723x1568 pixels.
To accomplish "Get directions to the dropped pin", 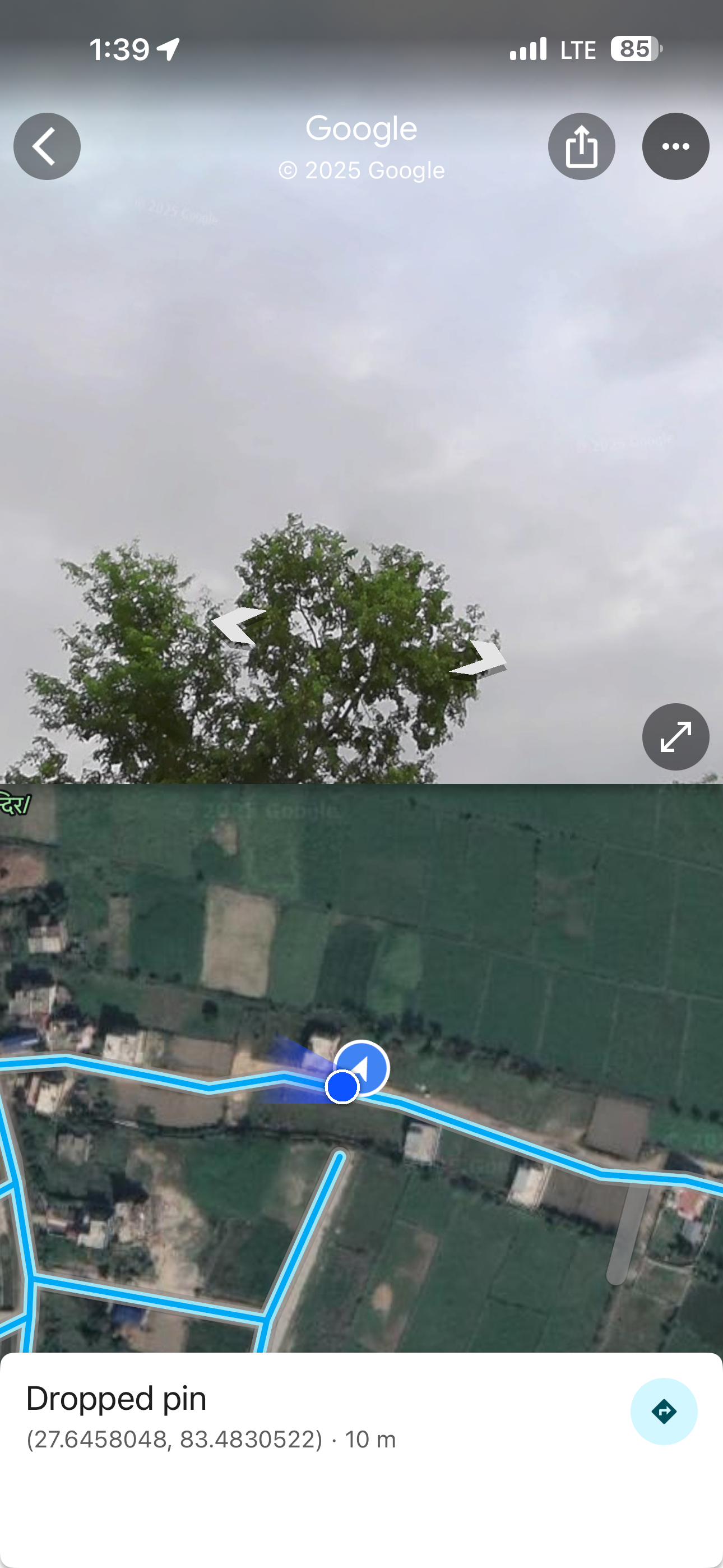I will coord(664,1411).
